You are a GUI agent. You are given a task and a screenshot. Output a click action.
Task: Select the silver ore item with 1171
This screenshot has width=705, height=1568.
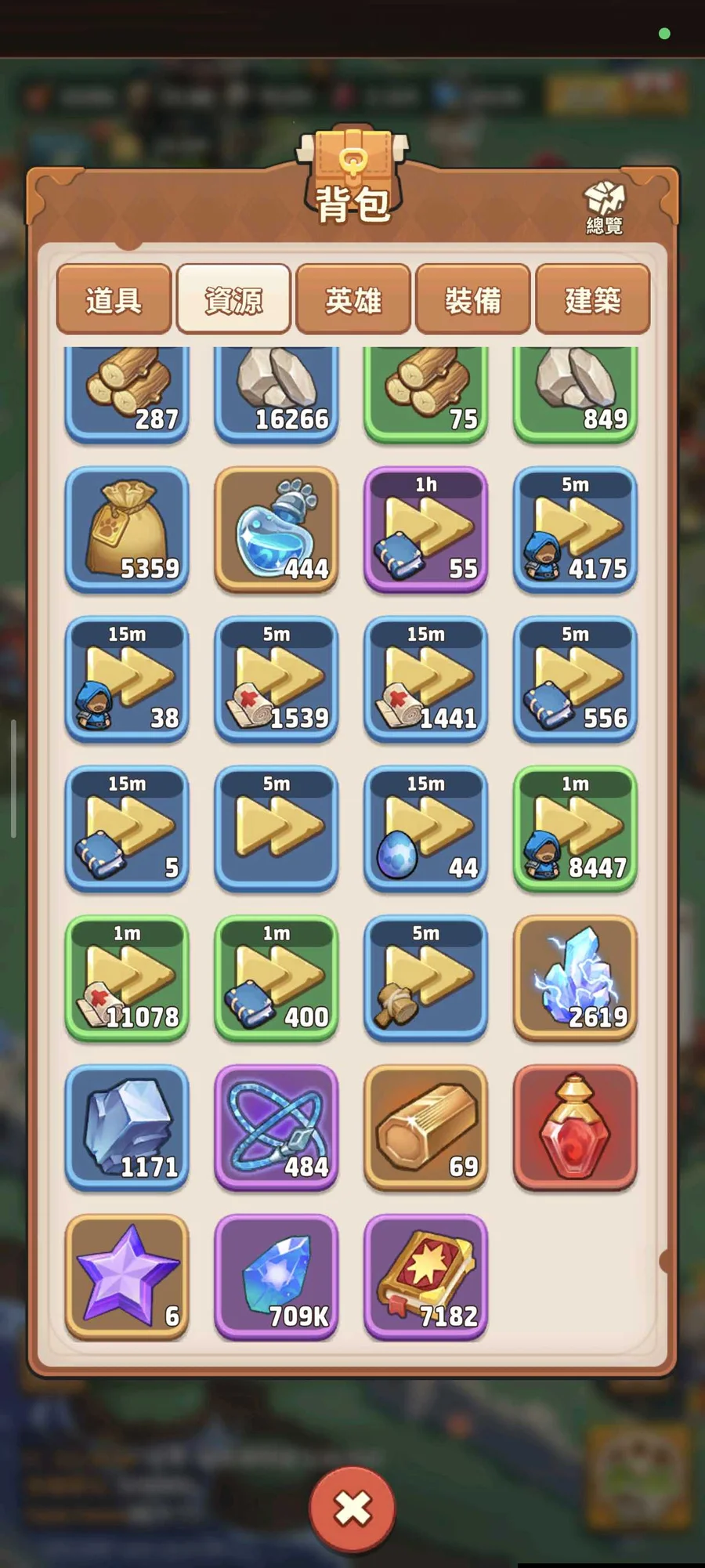pyautogui.click(x=127, y=1127)
